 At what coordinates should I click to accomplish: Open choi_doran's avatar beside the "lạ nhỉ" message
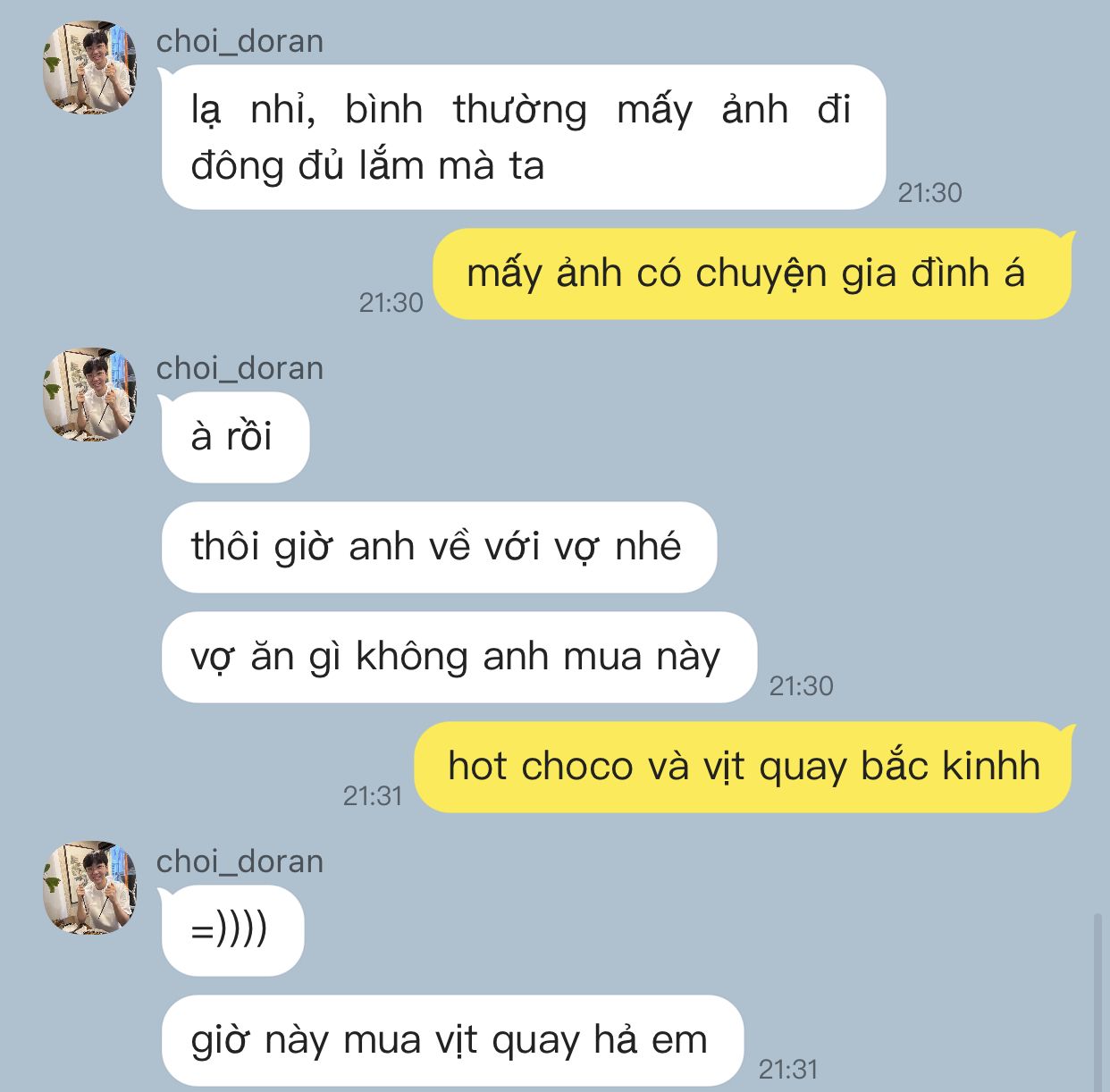(89, 68)
